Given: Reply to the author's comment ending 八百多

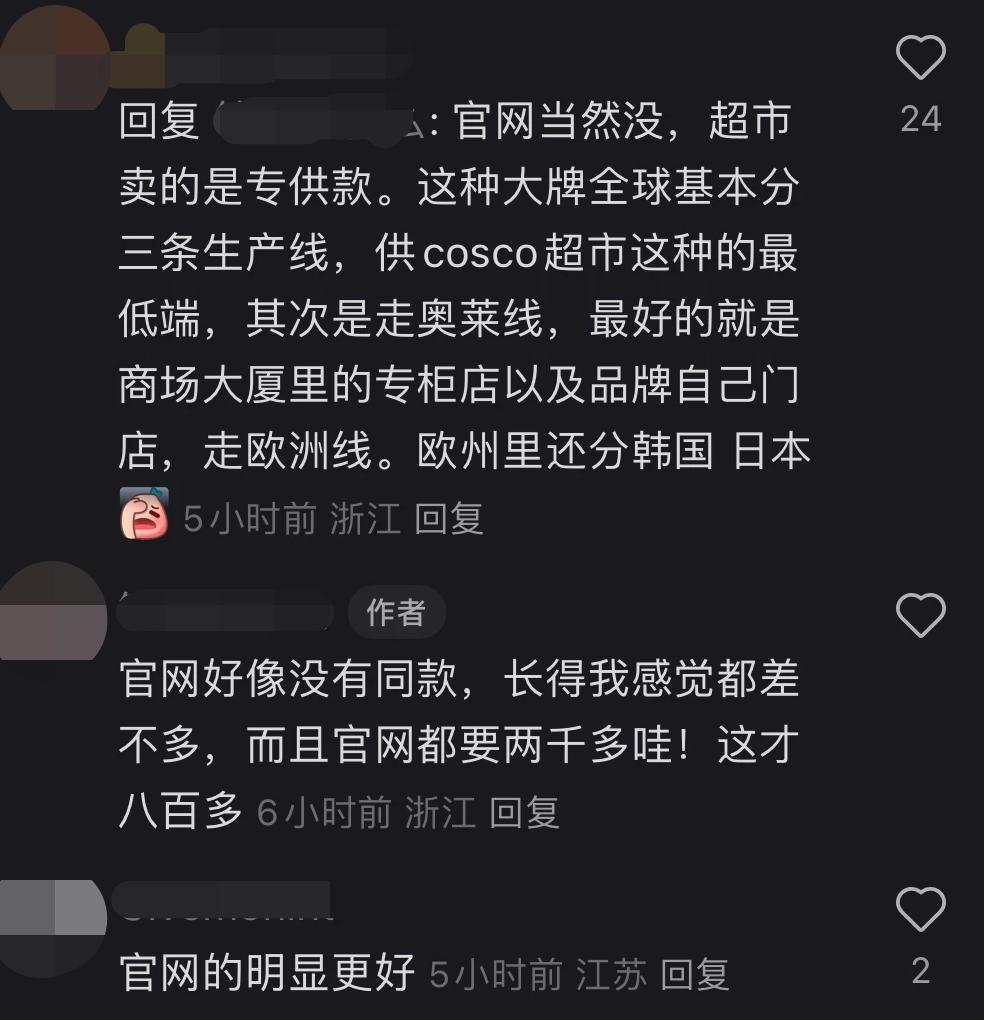Looking at the screenshot, I should point(523,812).
